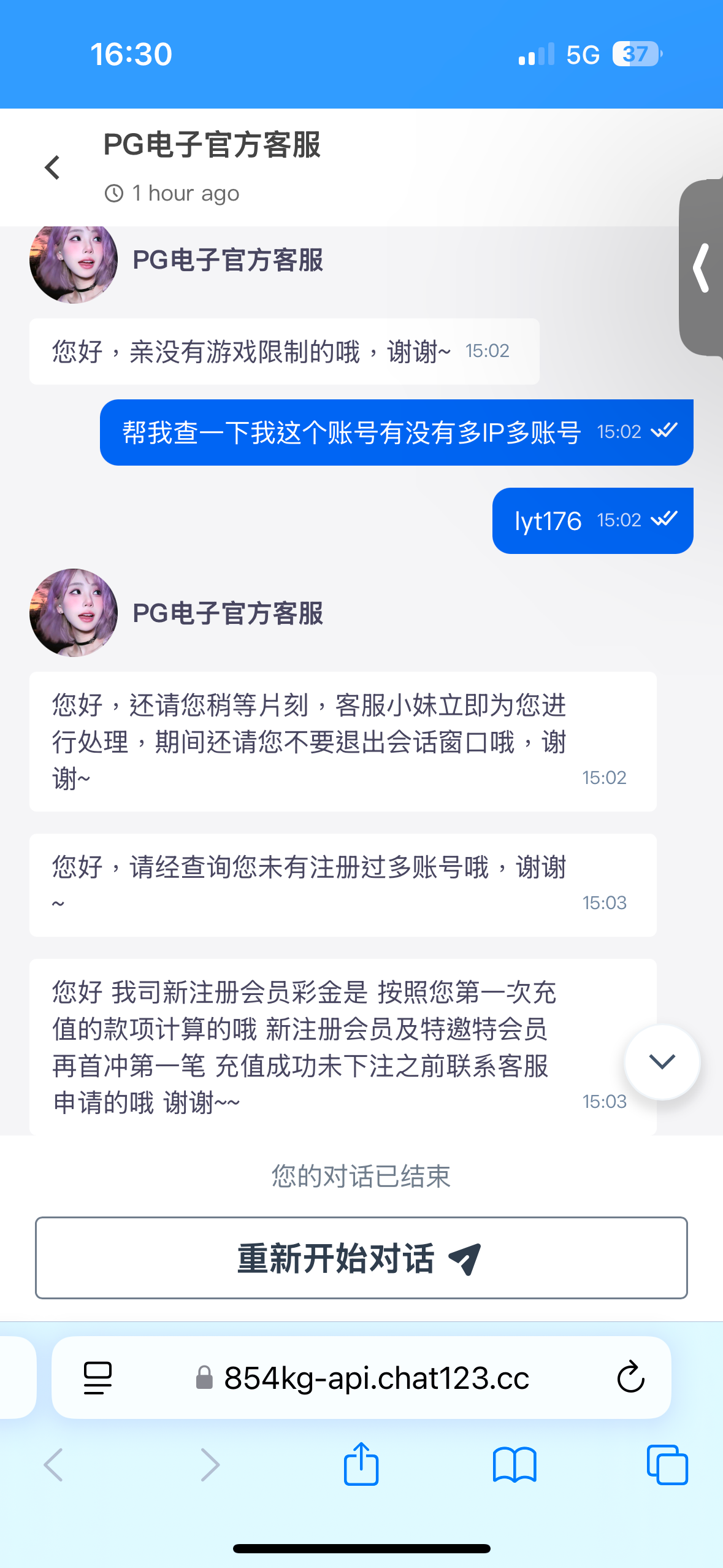Open Safari bookmarks
723x1568 pixels.
click(x=514, y=1465)
